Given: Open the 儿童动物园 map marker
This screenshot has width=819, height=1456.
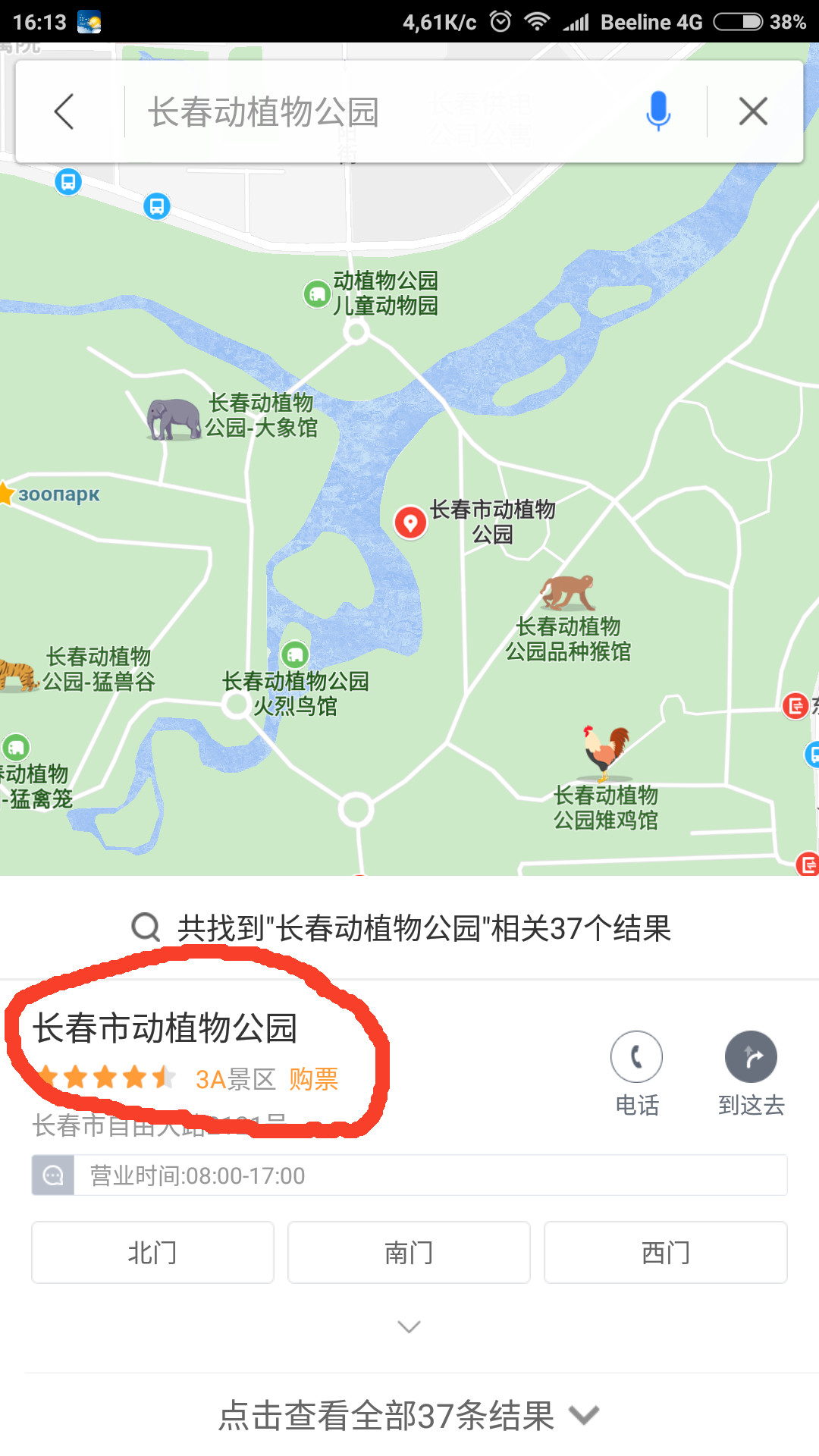Looking at the screenshot, I should point(317,293).
